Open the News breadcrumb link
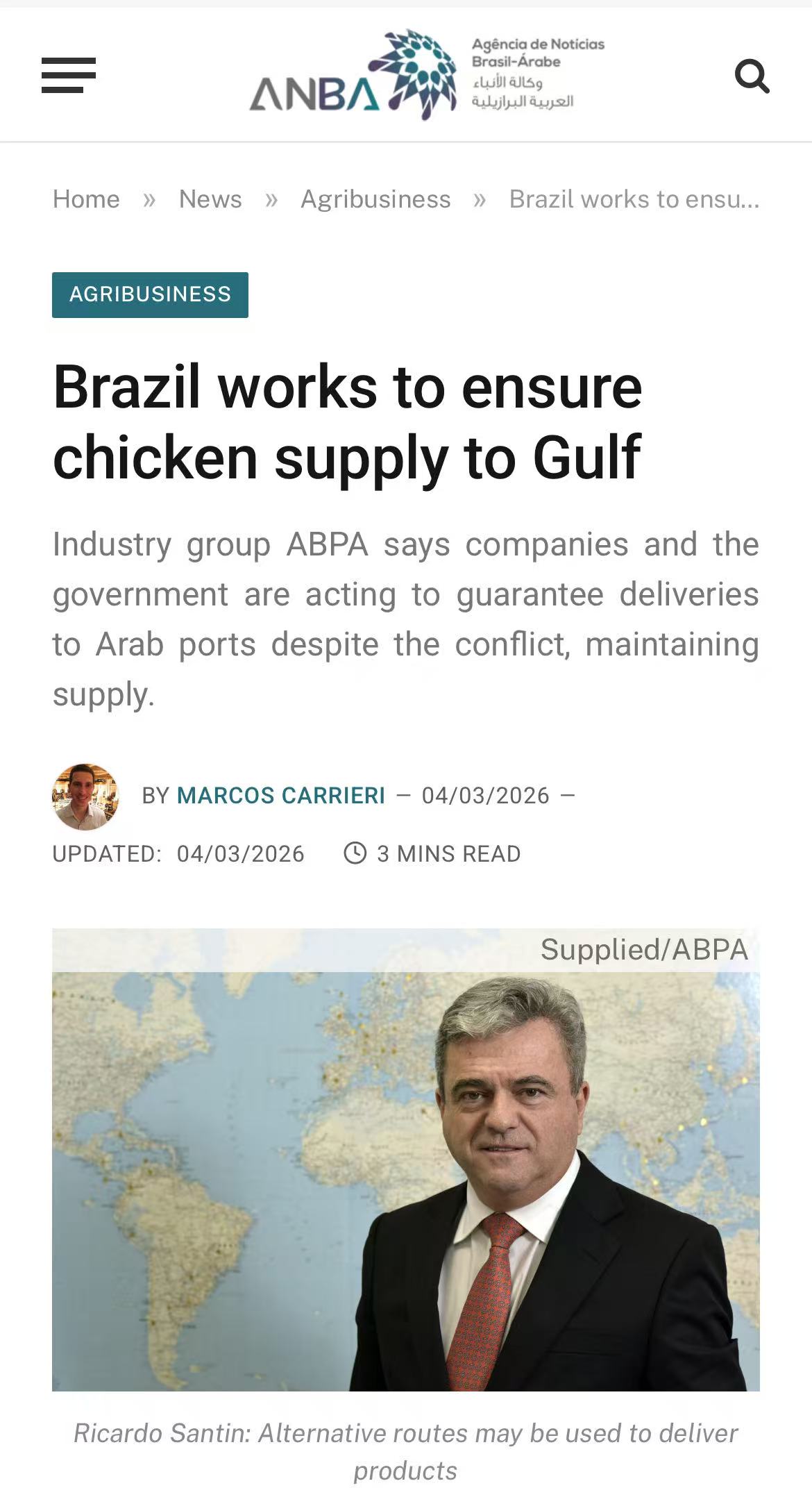812x1488 pixels. [210, 199]
